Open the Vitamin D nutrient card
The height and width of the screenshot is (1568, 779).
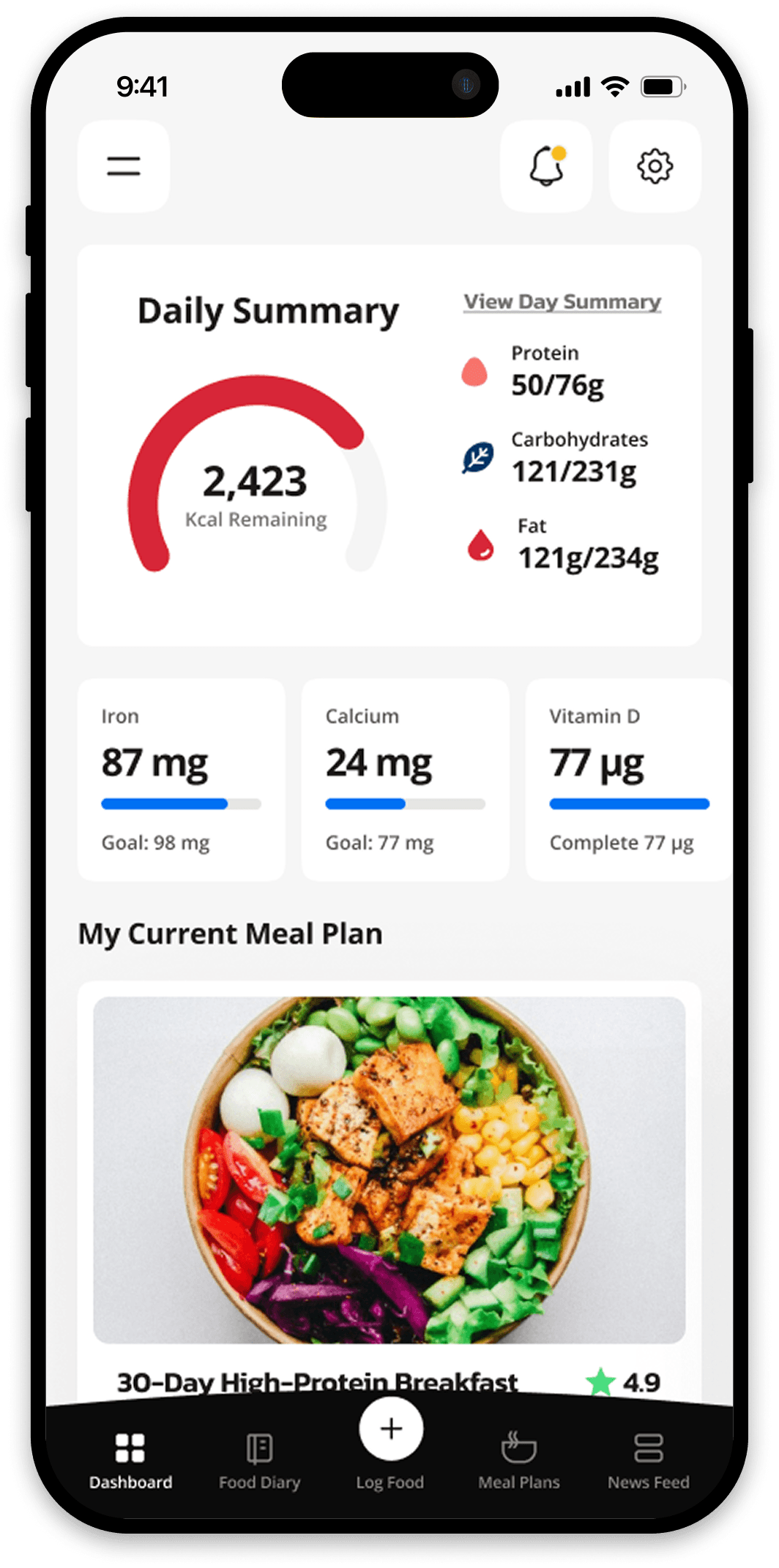[628, 779]
